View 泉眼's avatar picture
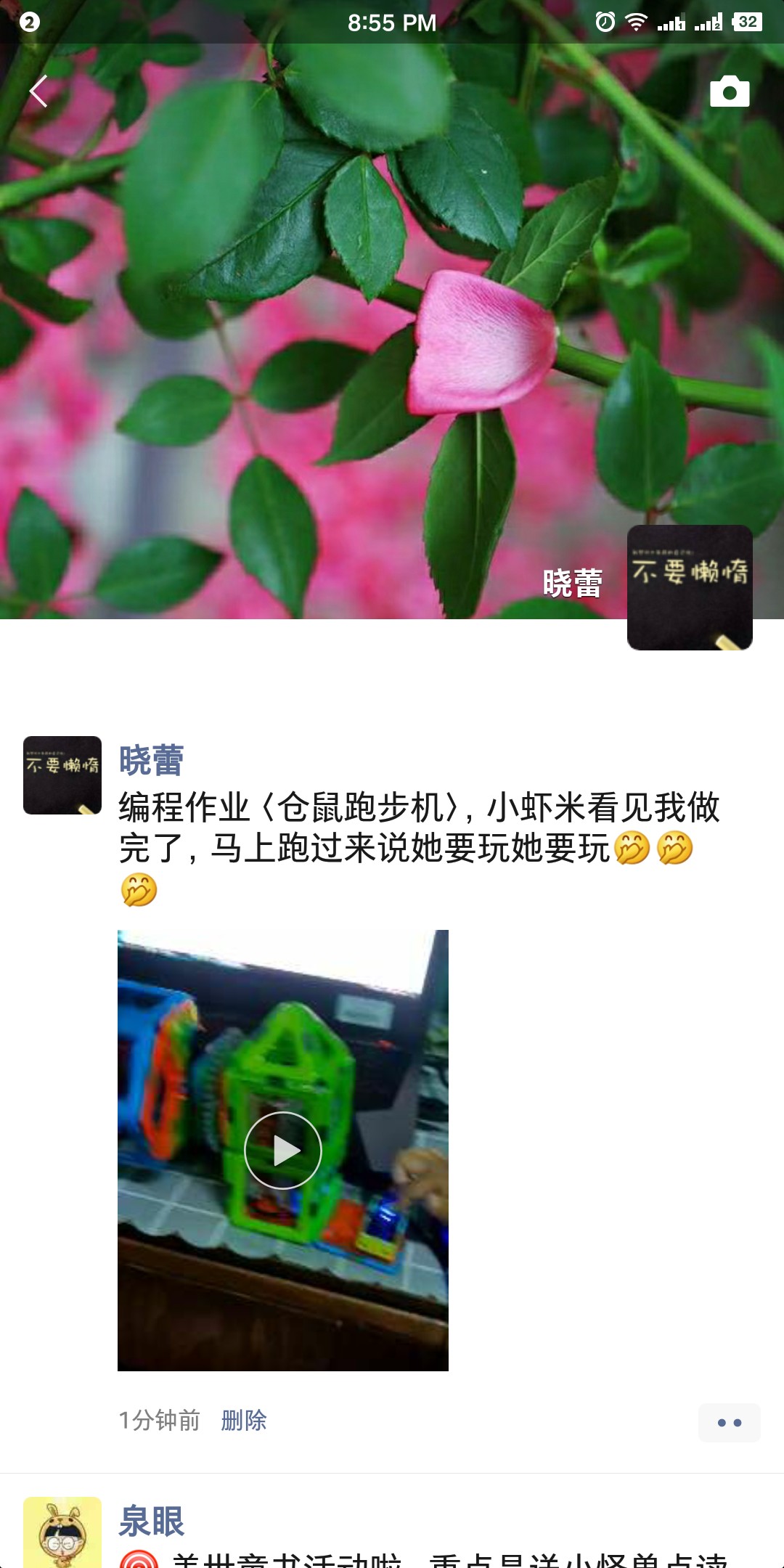This screenshot has height=1568, width=784. coord(62,1533)
